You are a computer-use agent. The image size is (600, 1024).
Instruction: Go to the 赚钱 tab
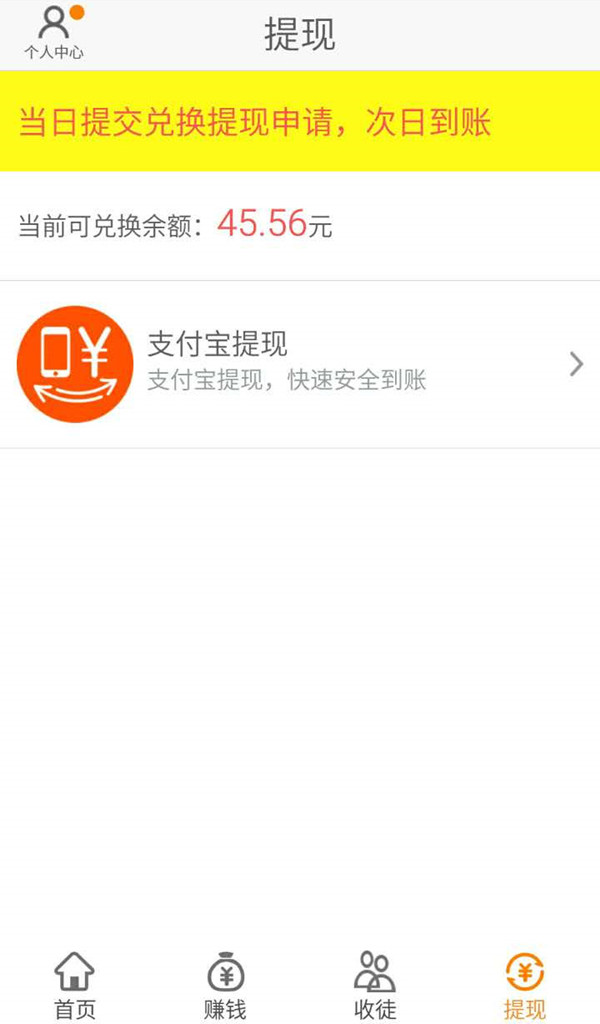pos(225,986)
